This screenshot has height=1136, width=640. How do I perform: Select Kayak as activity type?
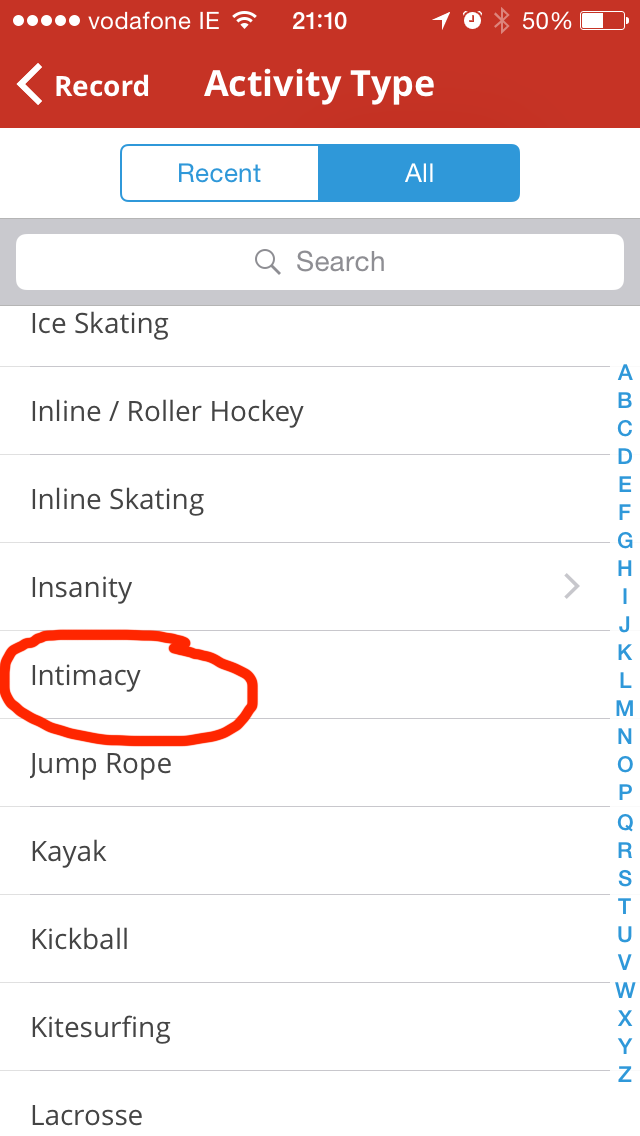(304, 851)
